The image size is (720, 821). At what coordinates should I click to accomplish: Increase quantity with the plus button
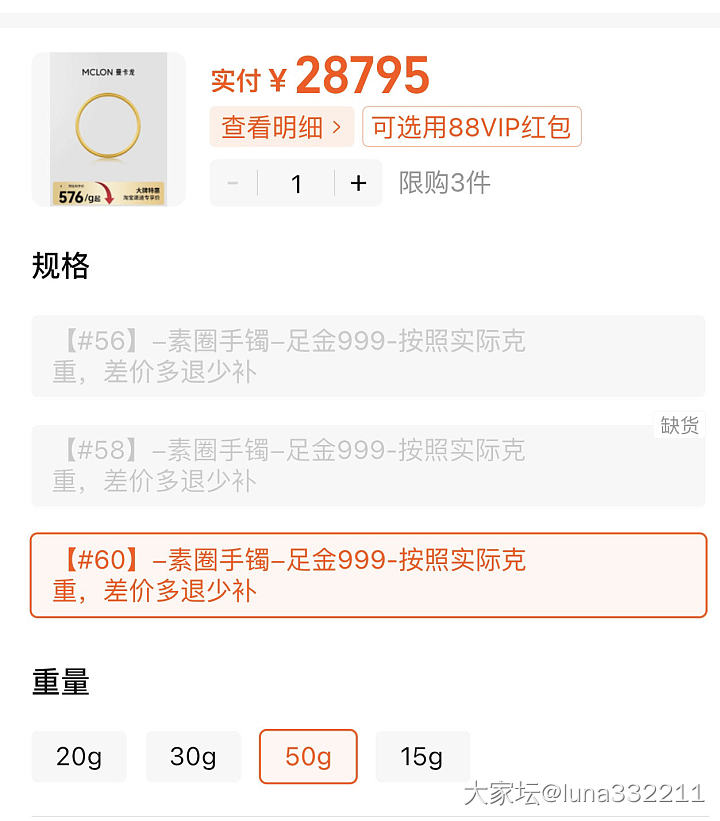[x=358, y=183]
